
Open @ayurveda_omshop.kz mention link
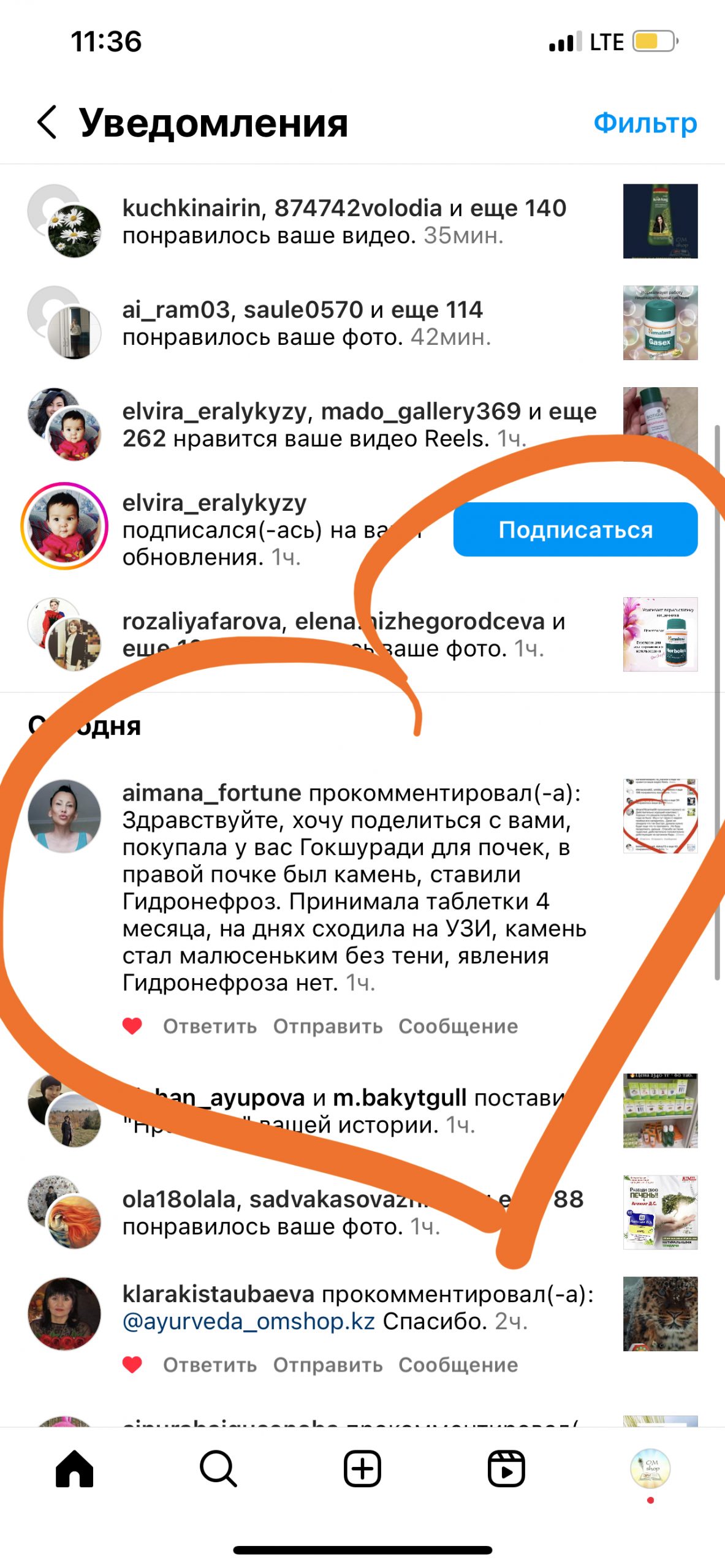pos(248,1321)
